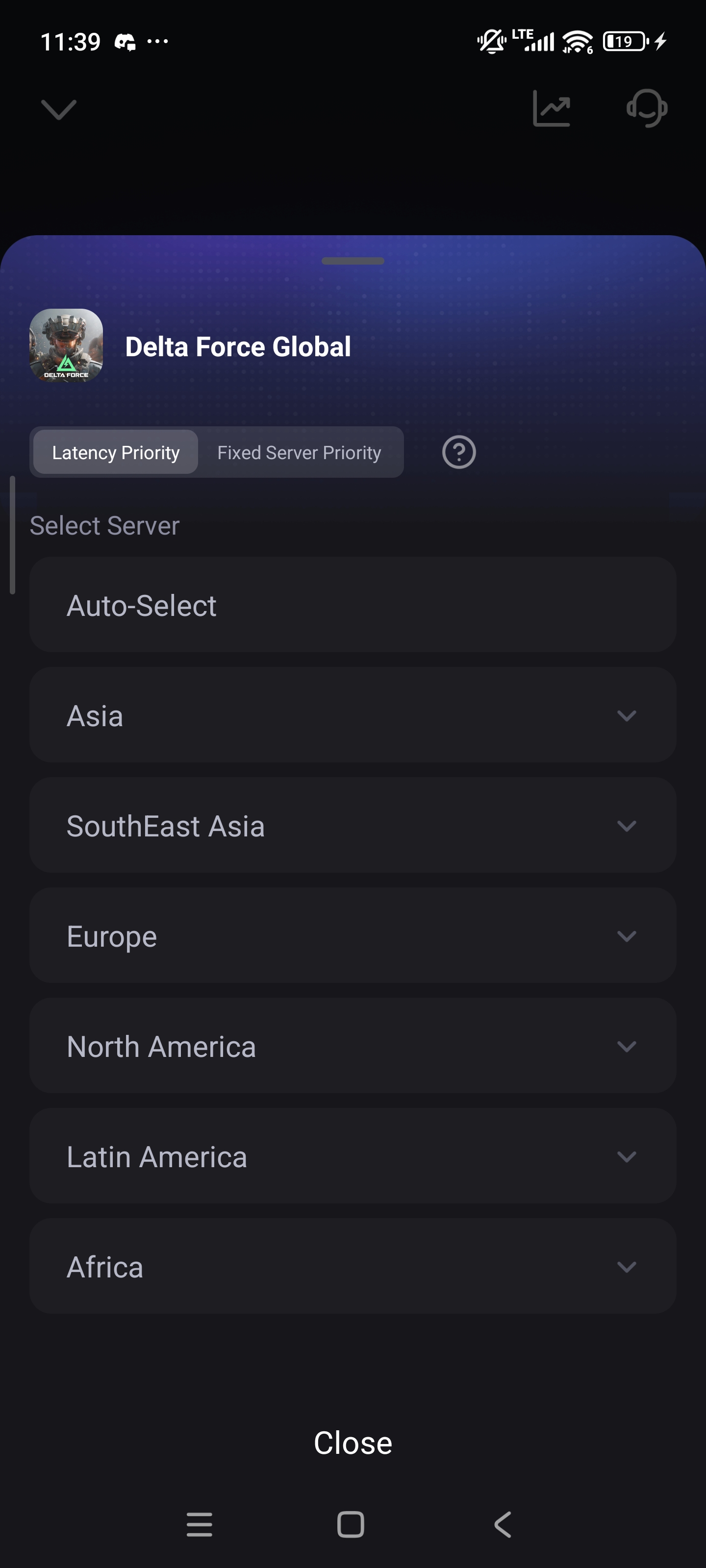Expand the Africa server list
Viewport: 706px width, 1568px height.
click(x=353, y=1266)
